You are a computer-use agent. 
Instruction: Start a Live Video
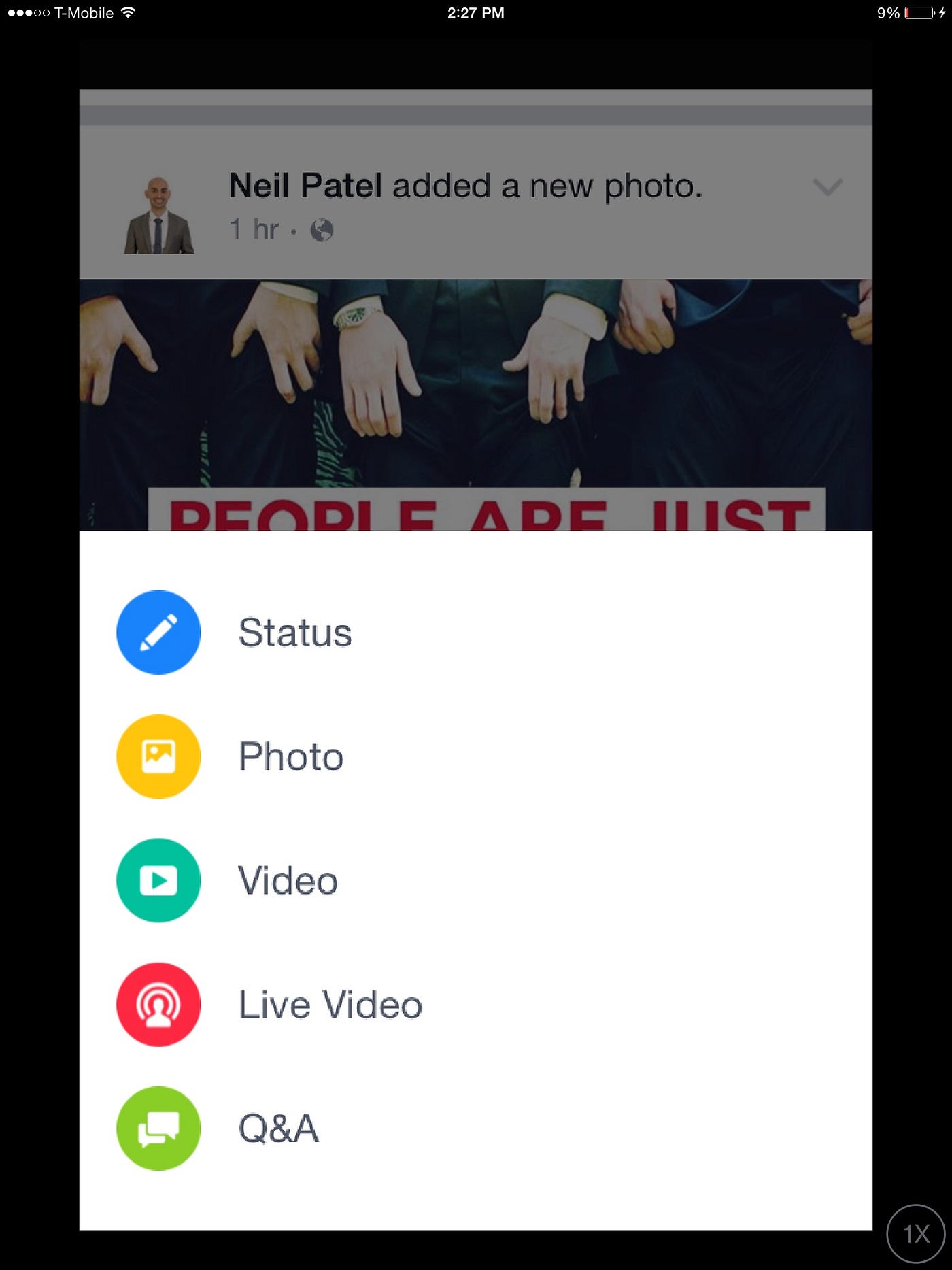[x=330, y=1005]
